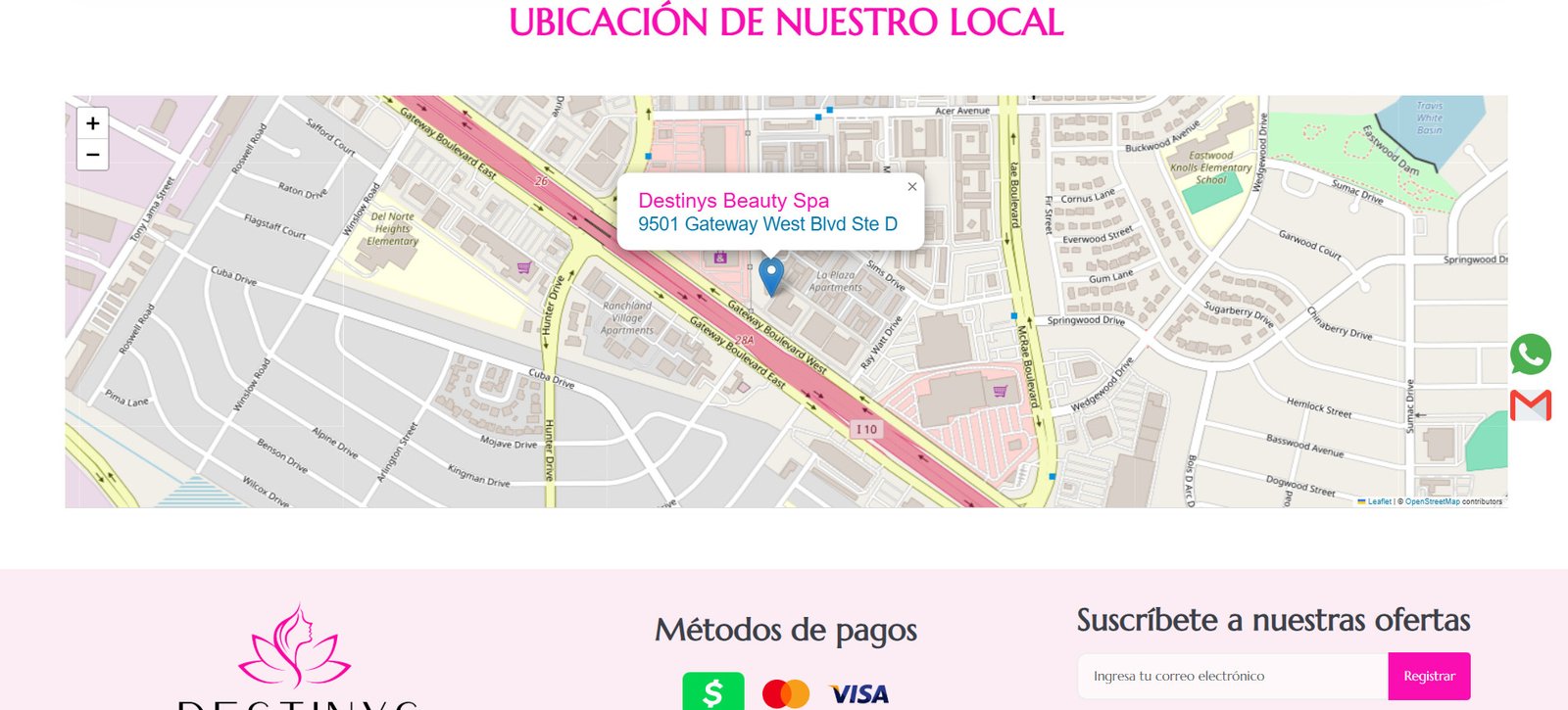
Task: Open the Leaflet attribution link
Action: pyautogui.click(x=1379, y=501)
